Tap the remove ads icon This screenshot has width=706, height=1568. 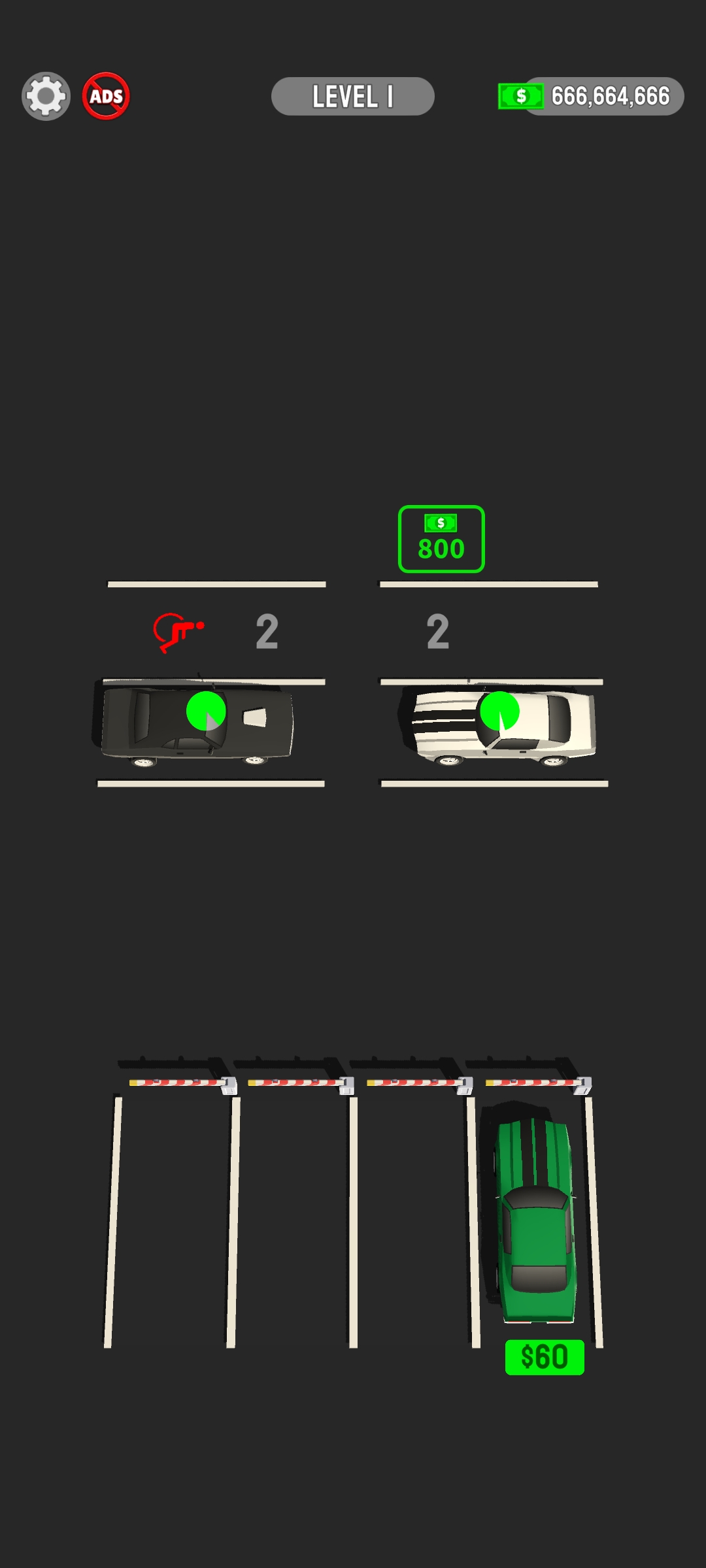coord(106,96)
